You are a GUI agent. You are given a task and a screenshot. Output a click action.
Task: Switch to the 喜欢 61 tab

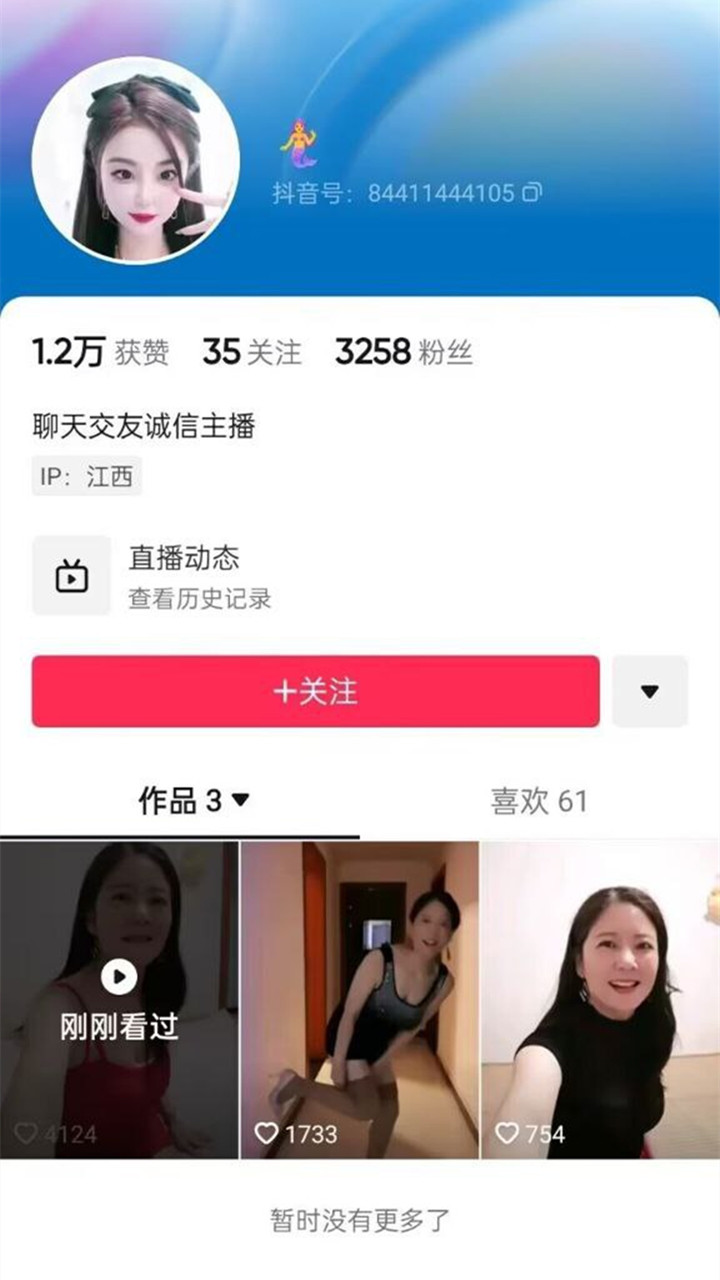(x=538, y=801)
